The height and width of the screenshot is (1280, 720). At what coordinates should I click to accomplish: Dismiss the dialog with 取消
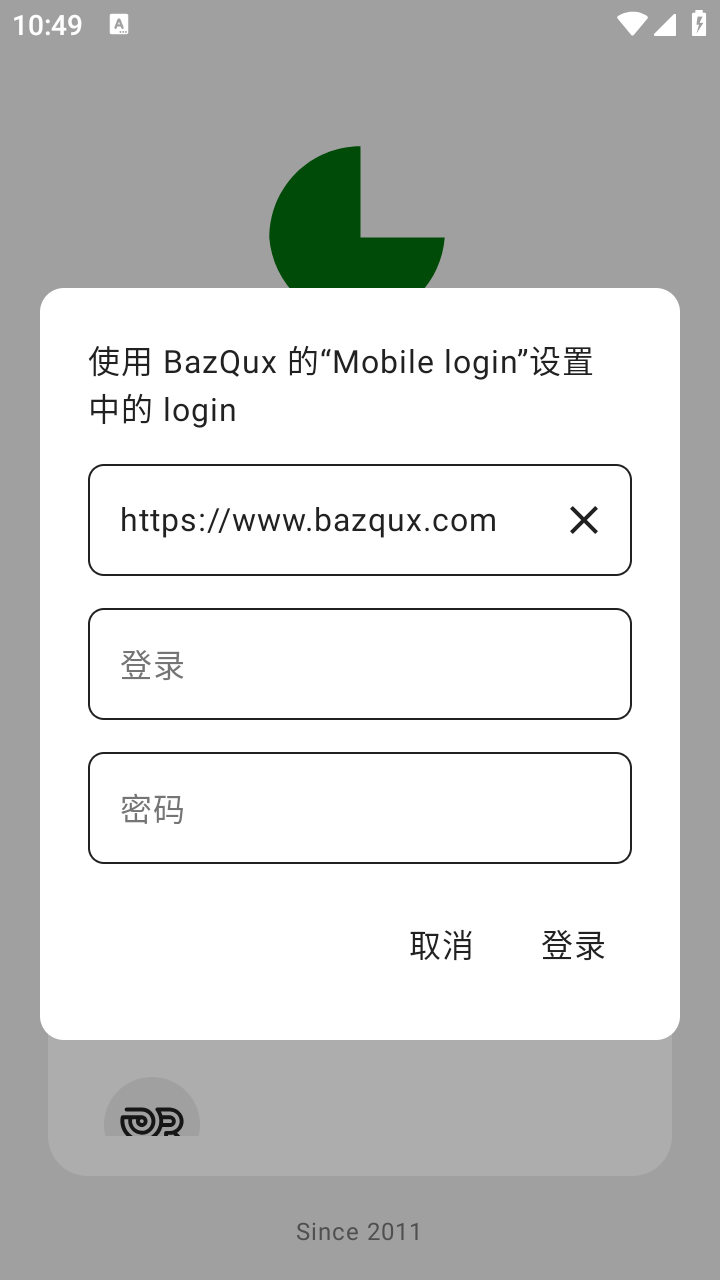pyautogui.click(x=441, y=945)
